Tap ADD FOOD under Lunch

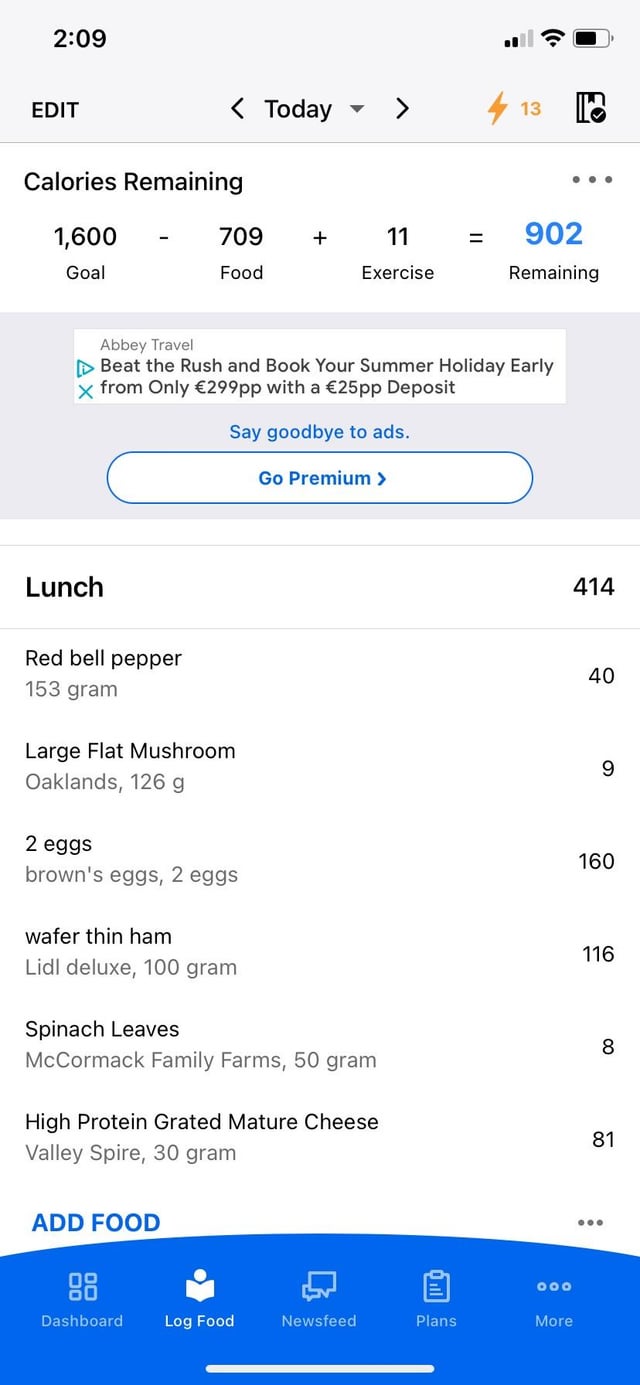(x=96, y=1222)
